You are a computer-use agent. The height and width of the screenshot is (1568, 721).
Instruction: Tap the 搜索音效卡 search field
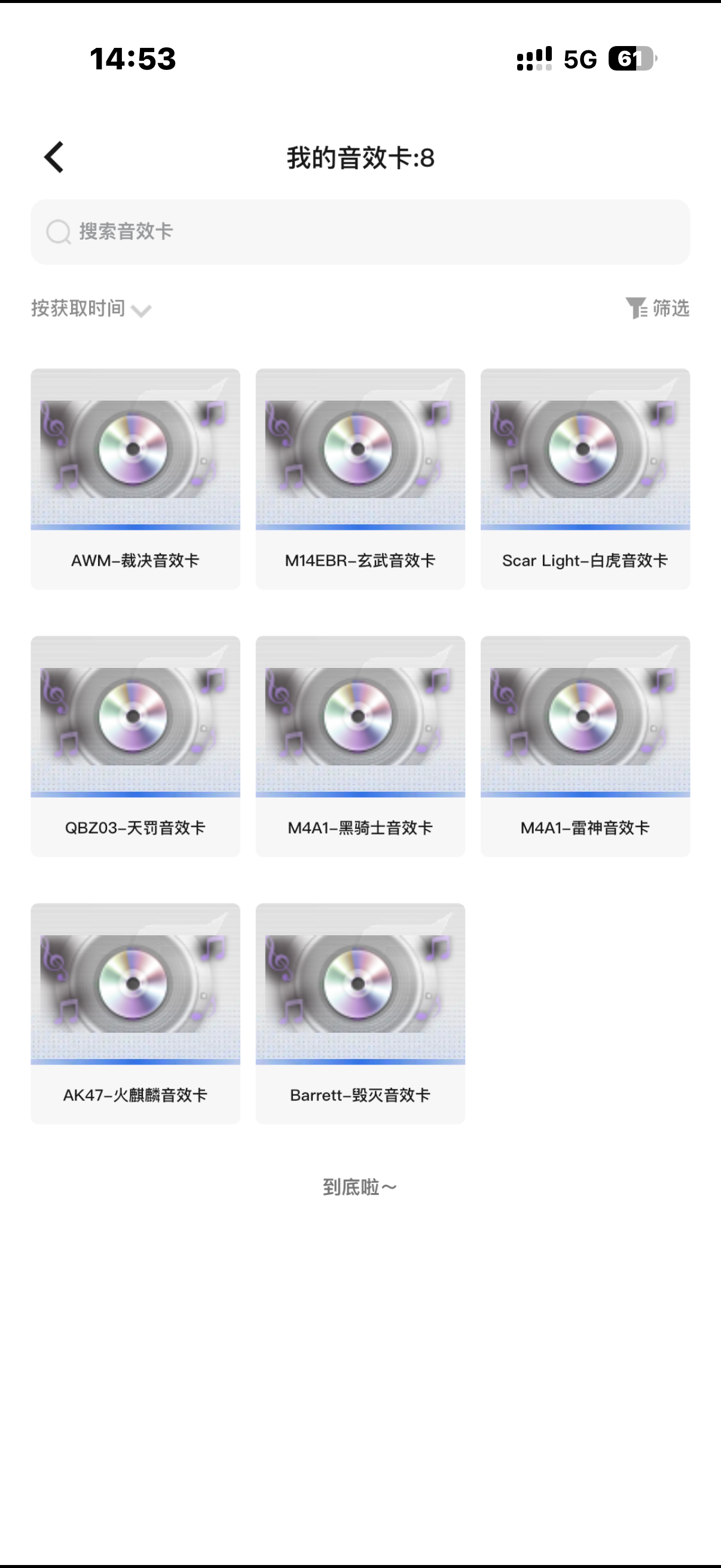point(360,232)
